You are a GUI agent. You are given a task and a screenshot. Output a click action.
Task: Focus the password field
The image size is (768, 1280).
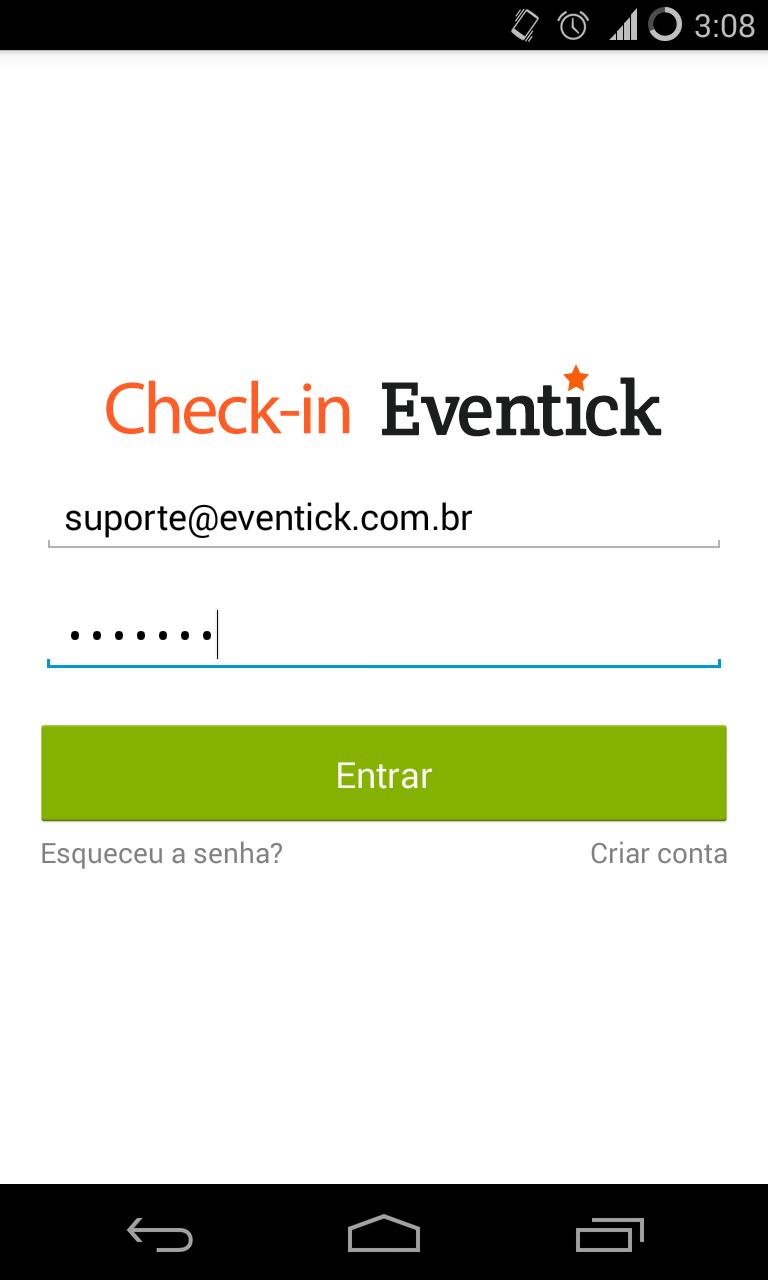(383, 636)
